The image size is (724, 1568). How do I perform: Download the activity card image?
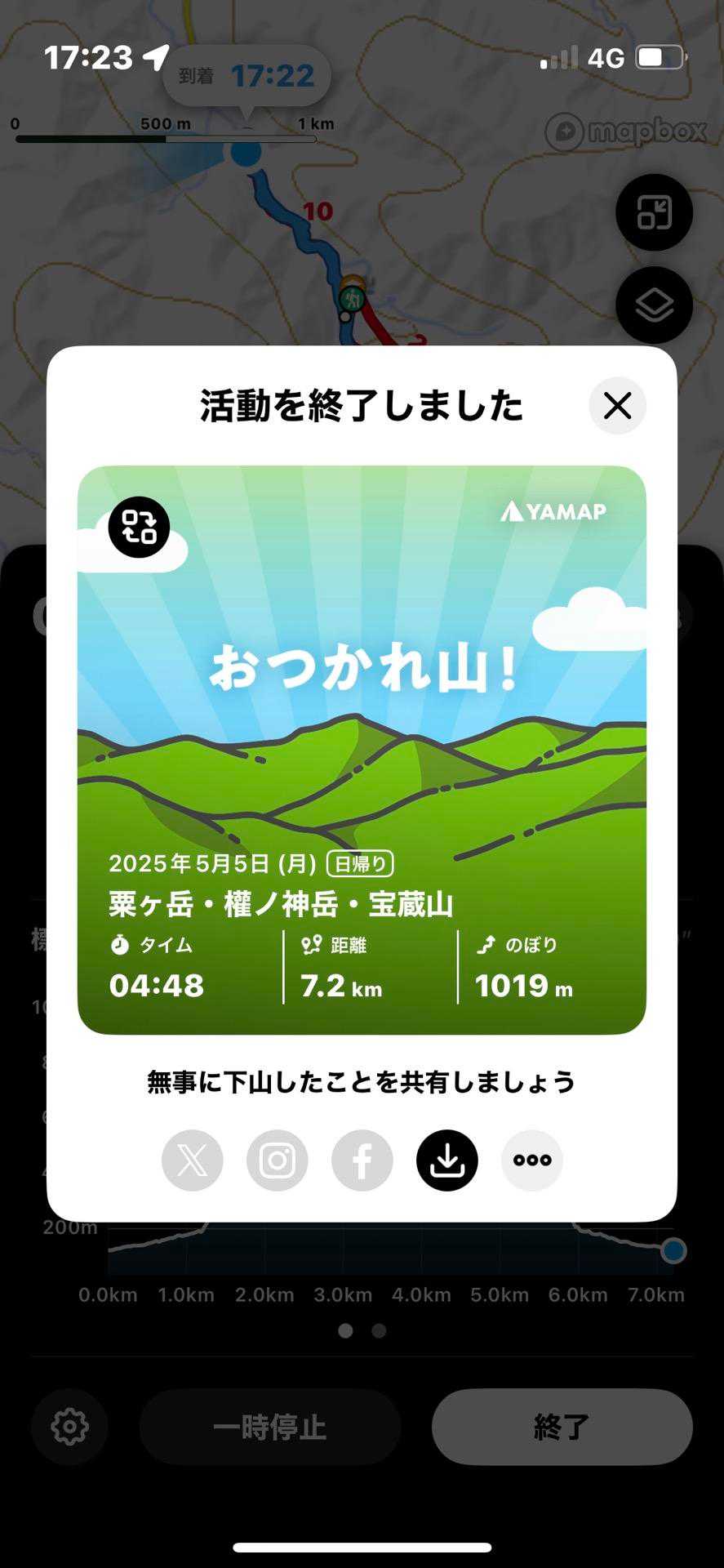click(x=447, y=1160)
